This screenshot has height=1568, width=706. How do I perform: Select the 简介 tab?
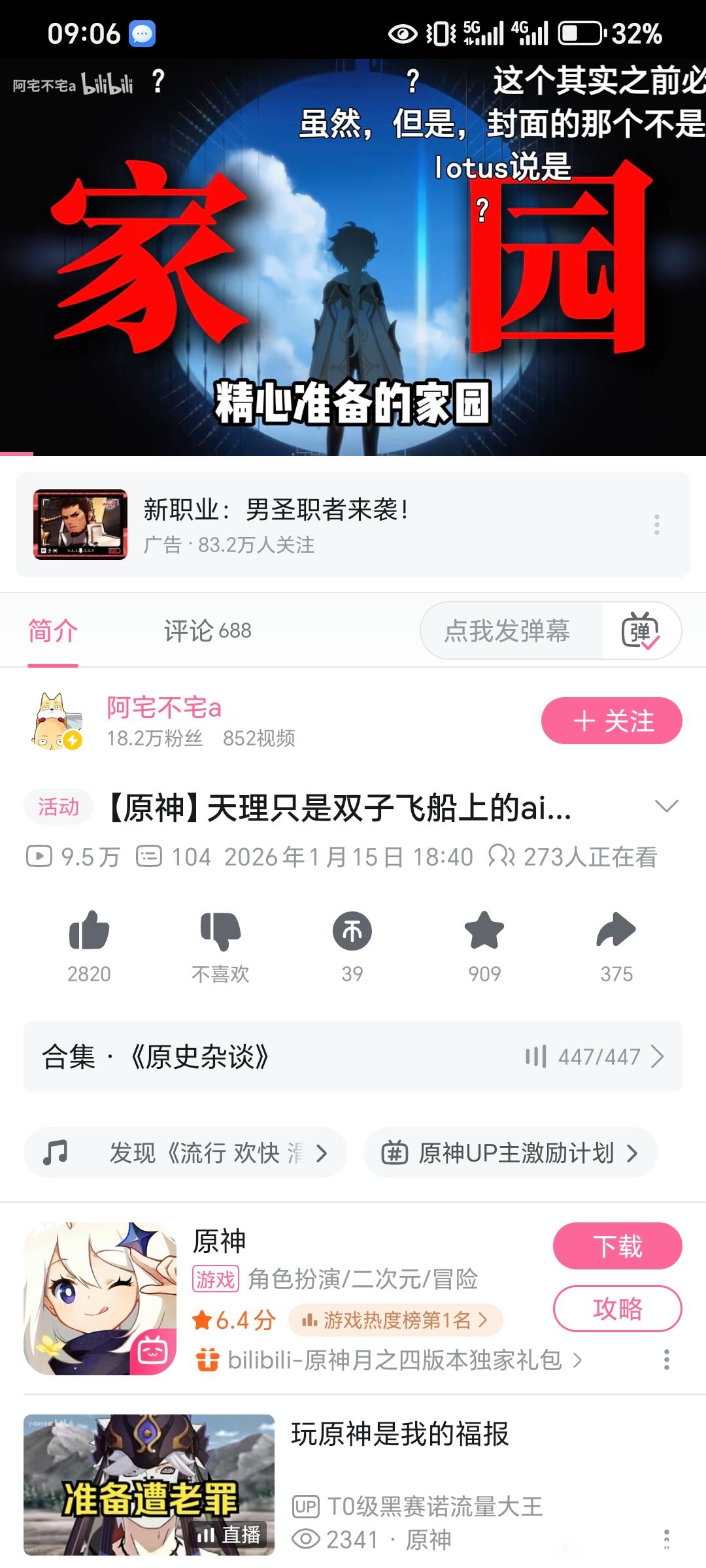tap(53, 631)
